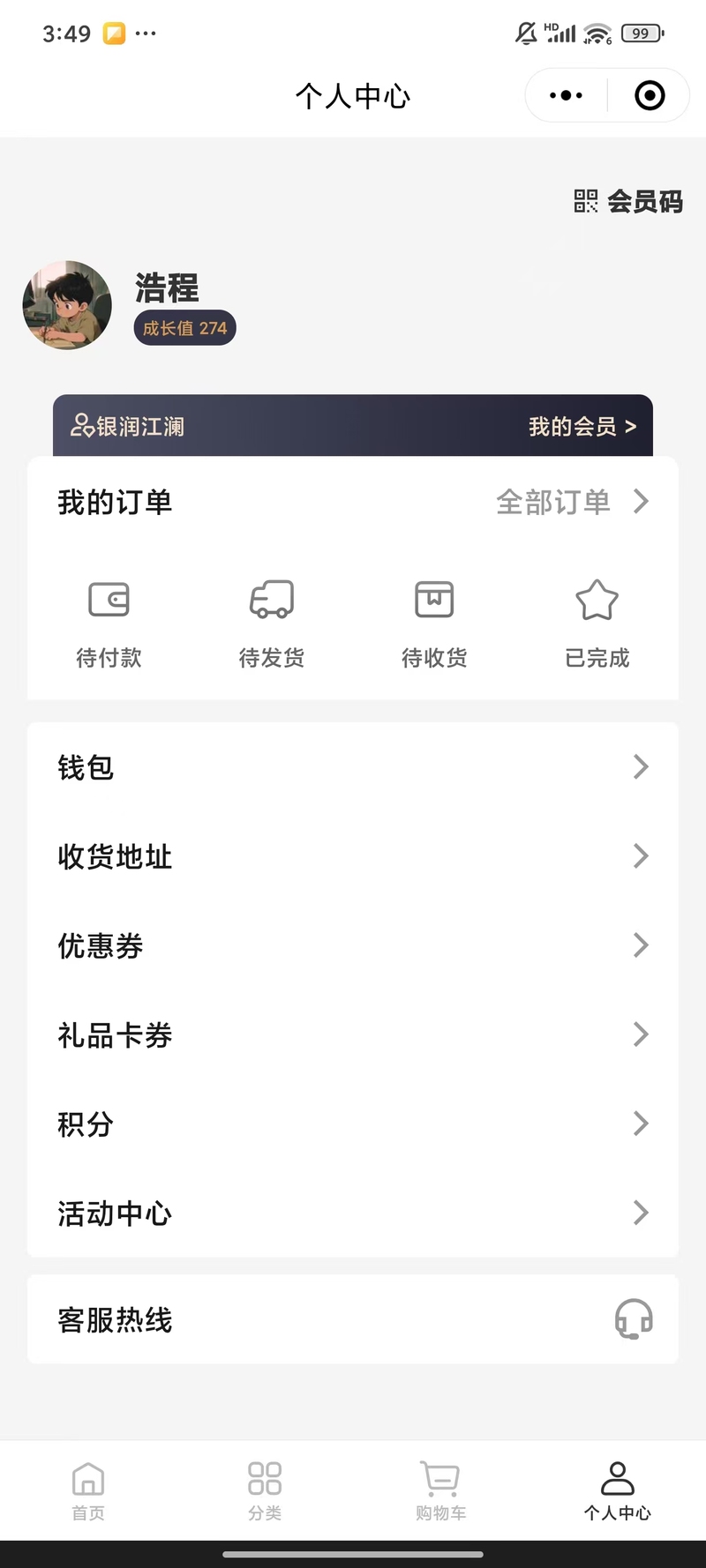Image resolution: width=706 pixels, height=1568 pixels.
Task: Open the 积分 points row
Action: coord(353,1124)
